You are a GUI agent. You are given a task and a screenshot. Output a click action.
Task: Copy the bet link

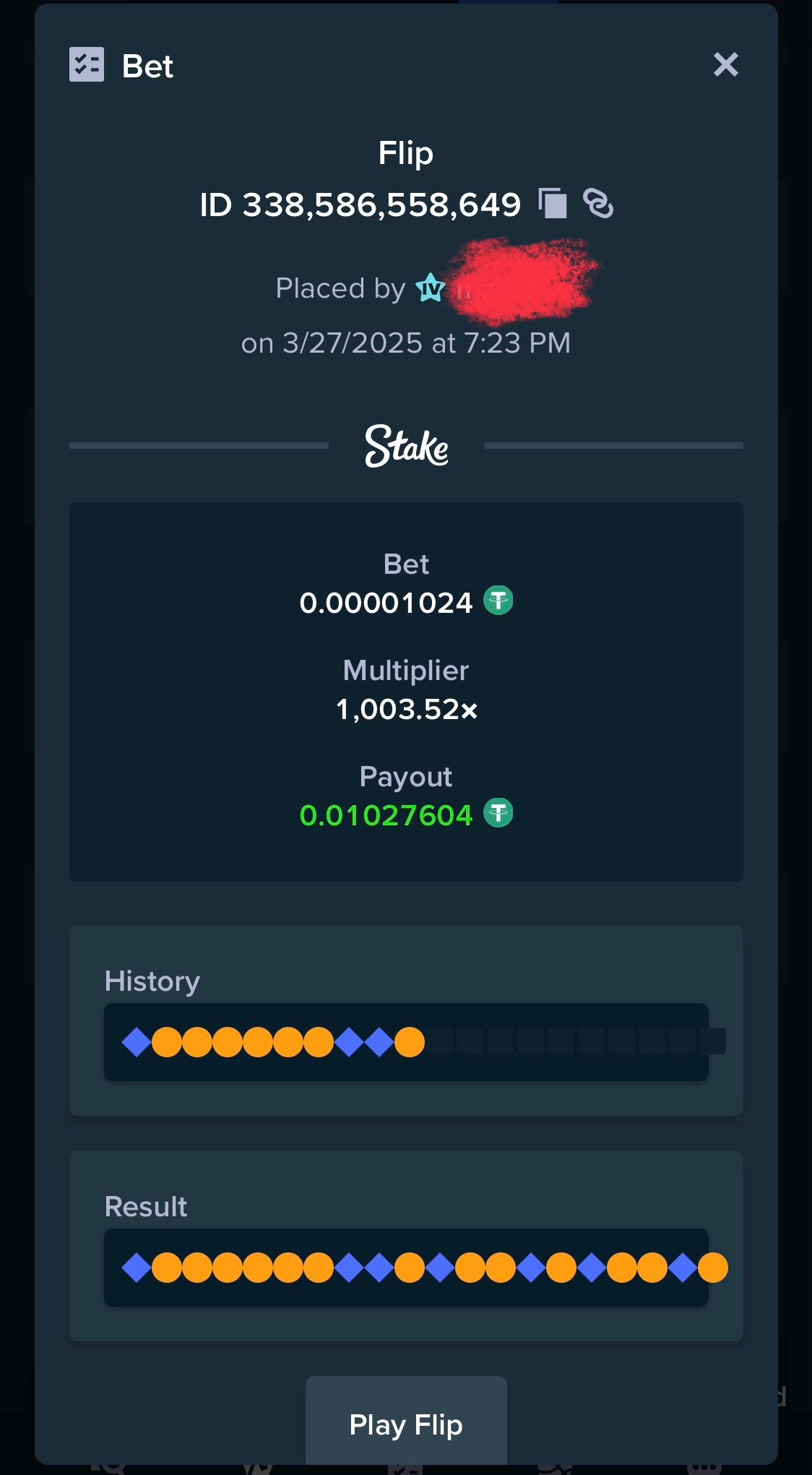click(598, 203)
